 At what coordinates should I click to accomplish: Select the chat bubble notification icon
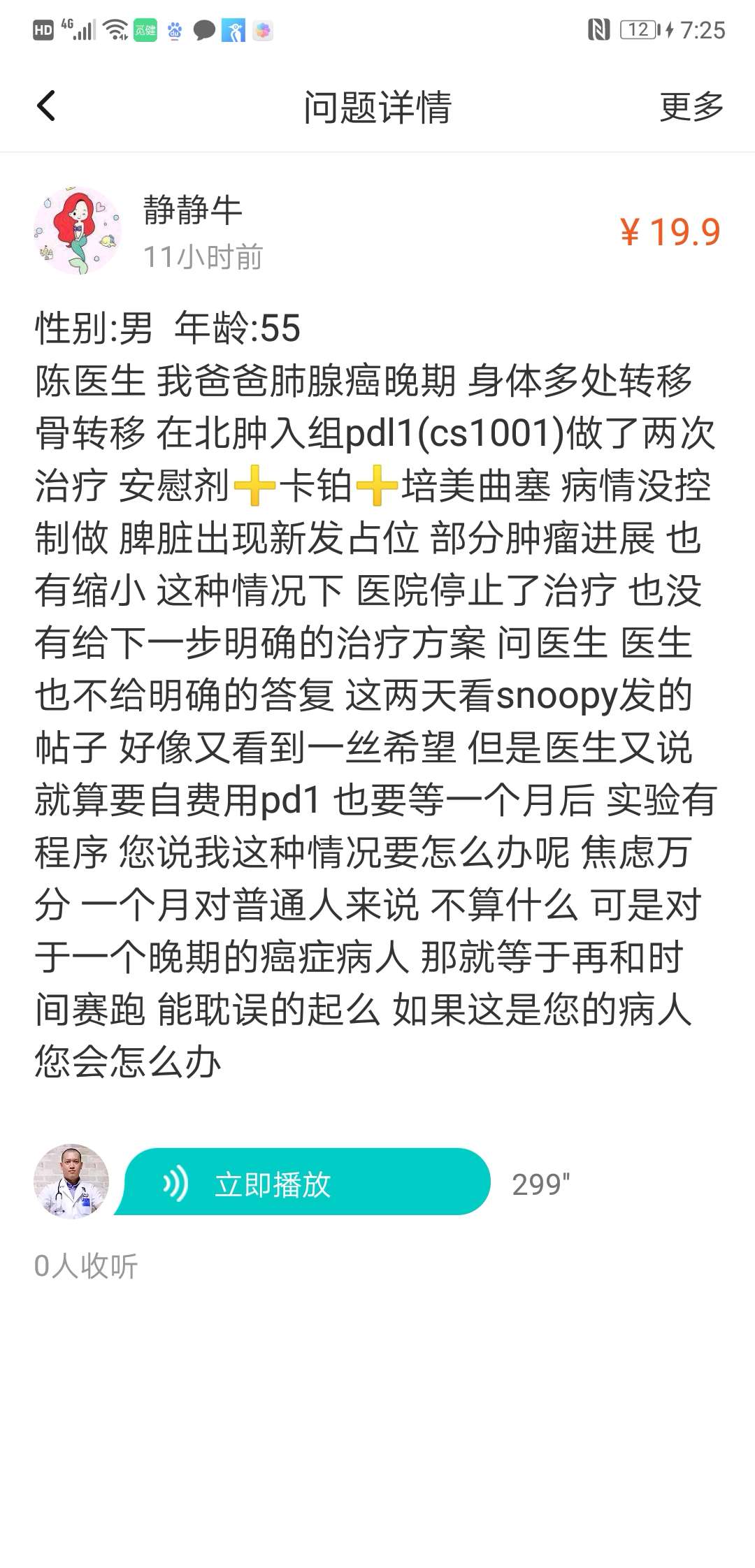[203, 29]
